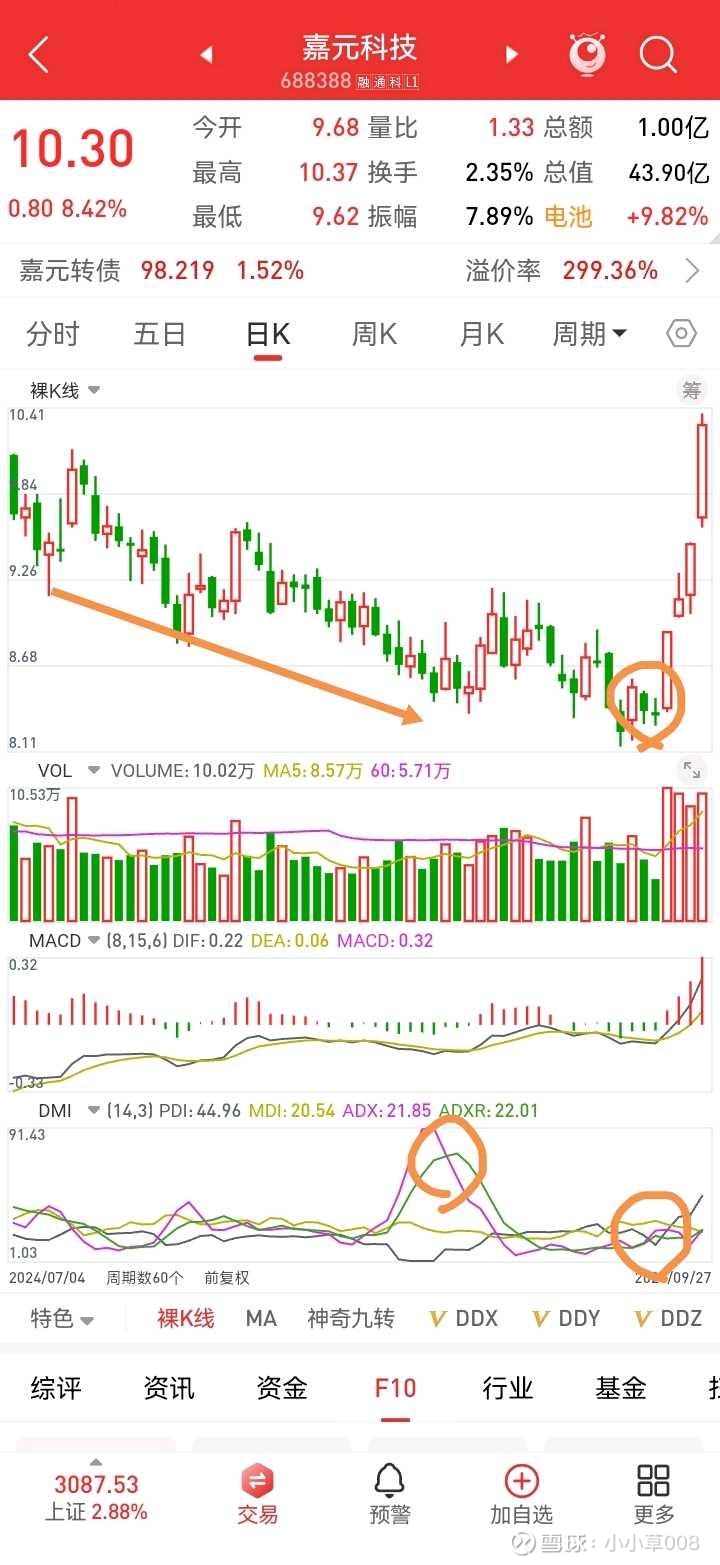Expand the volume panel with fullscreen arrows icon
720x1565 pixels.
pos(691,770)
